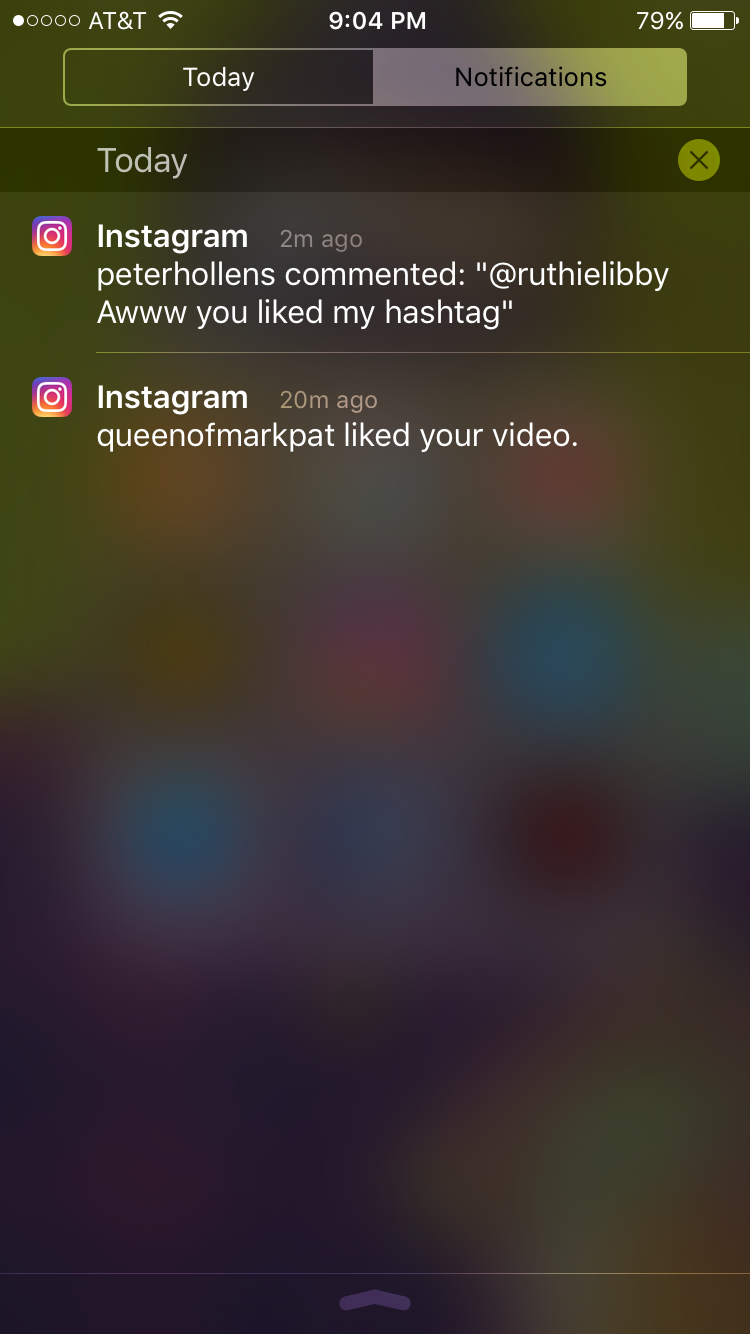Select the Notifications tab
750x1334 pixels.
(530, 77)
